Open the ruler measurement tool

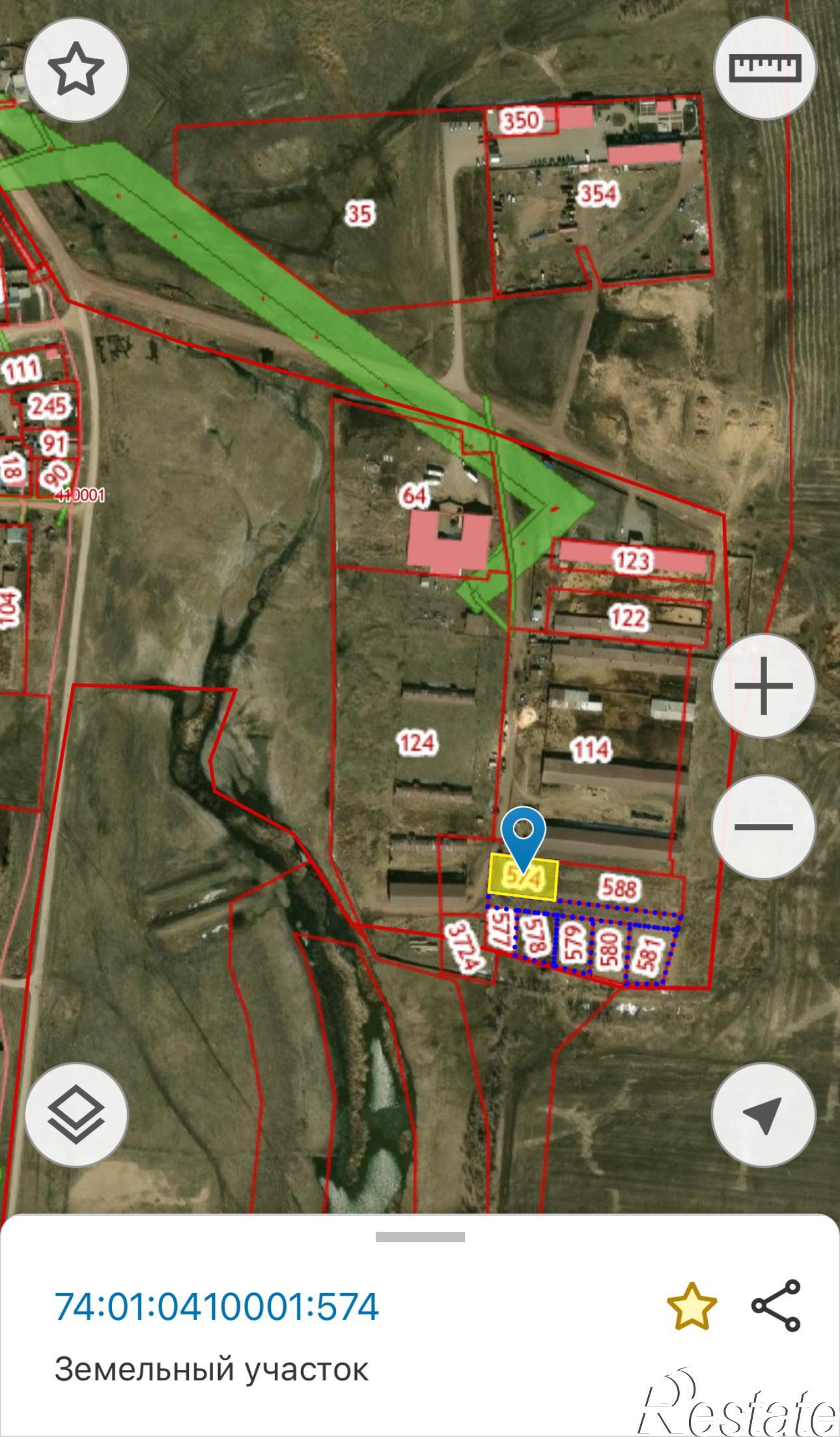coord(765,68)
